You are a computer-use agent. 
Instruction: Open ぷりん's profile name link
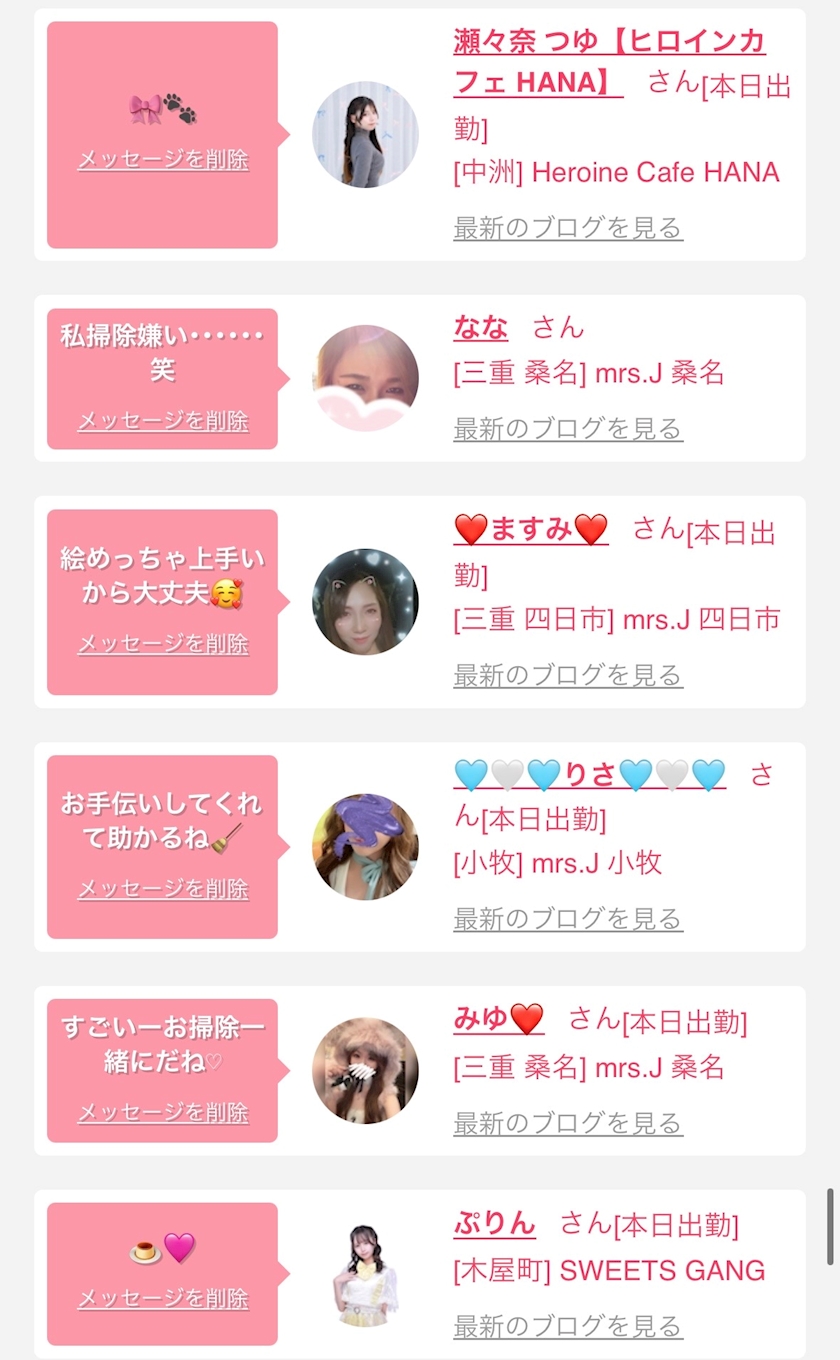(494, 1223)
